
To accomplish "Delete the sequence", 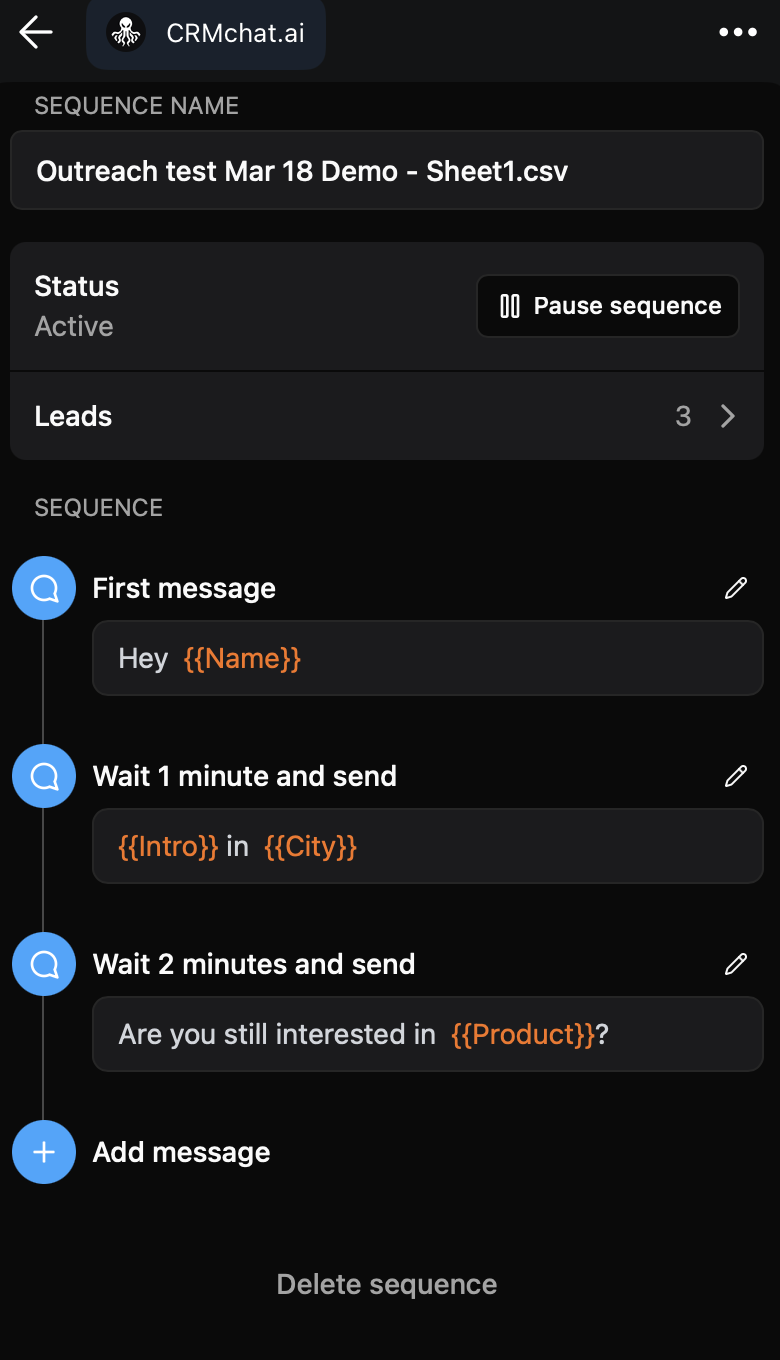I will (387, 1284).
